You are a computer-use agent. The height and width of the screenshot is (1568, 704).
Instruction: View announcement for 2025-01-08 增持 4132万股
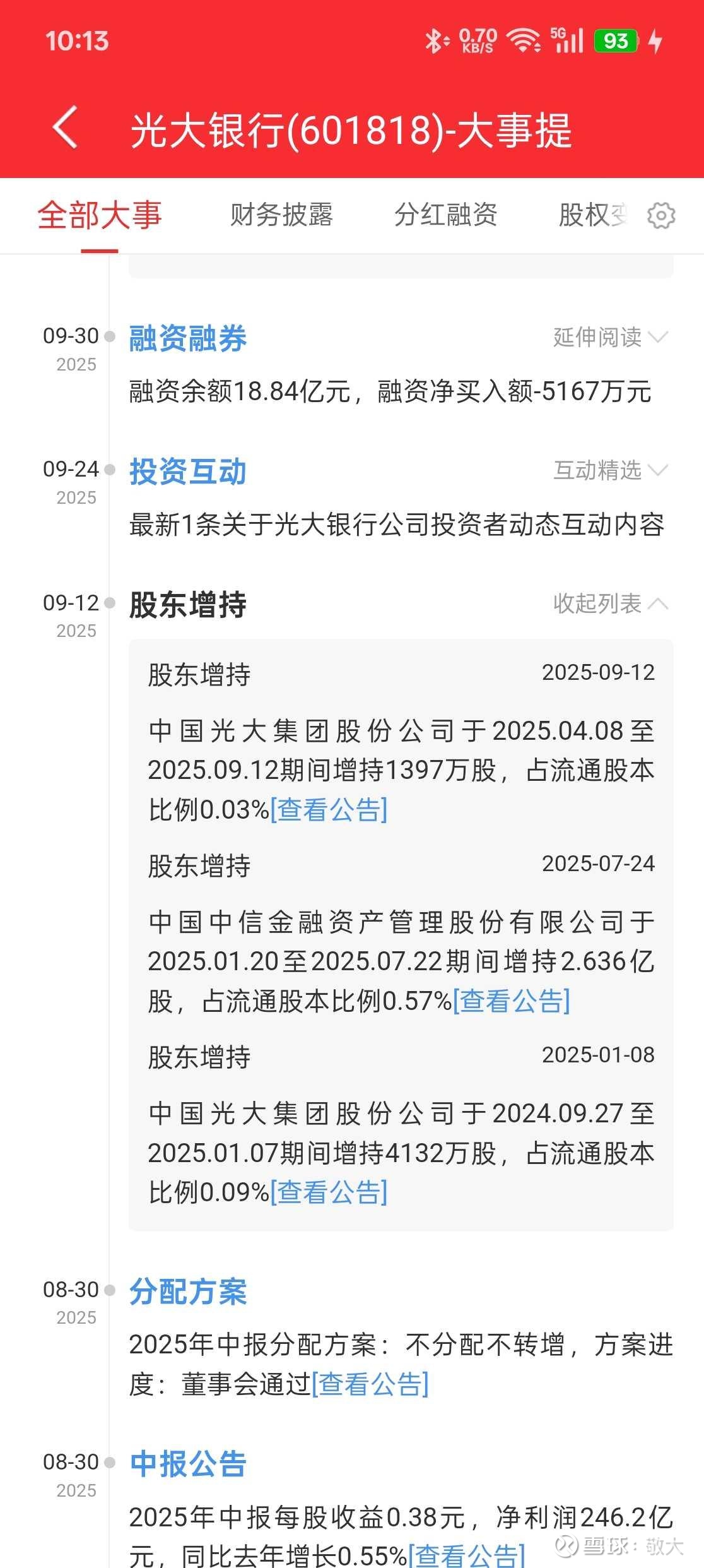click(329, 1192)
